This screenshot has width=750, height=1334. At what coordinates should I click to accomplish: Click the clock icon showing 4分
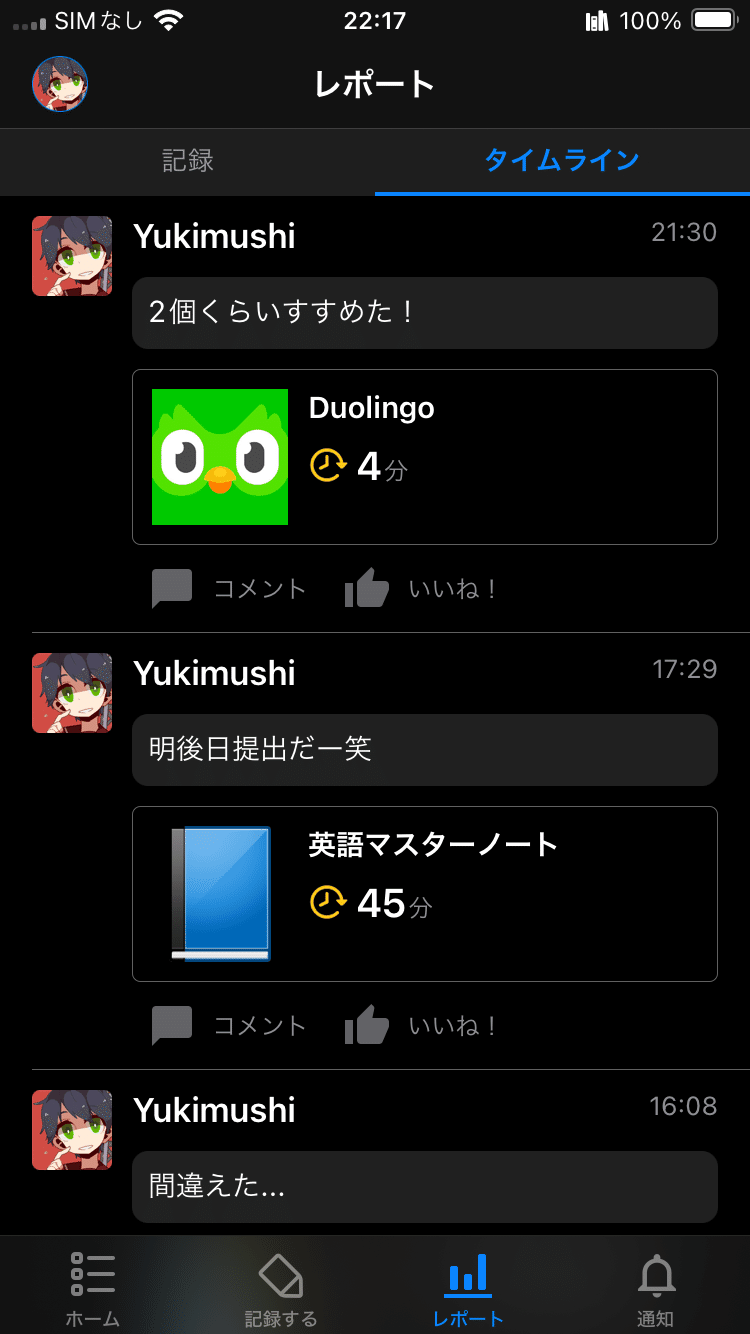click(325, 466)
